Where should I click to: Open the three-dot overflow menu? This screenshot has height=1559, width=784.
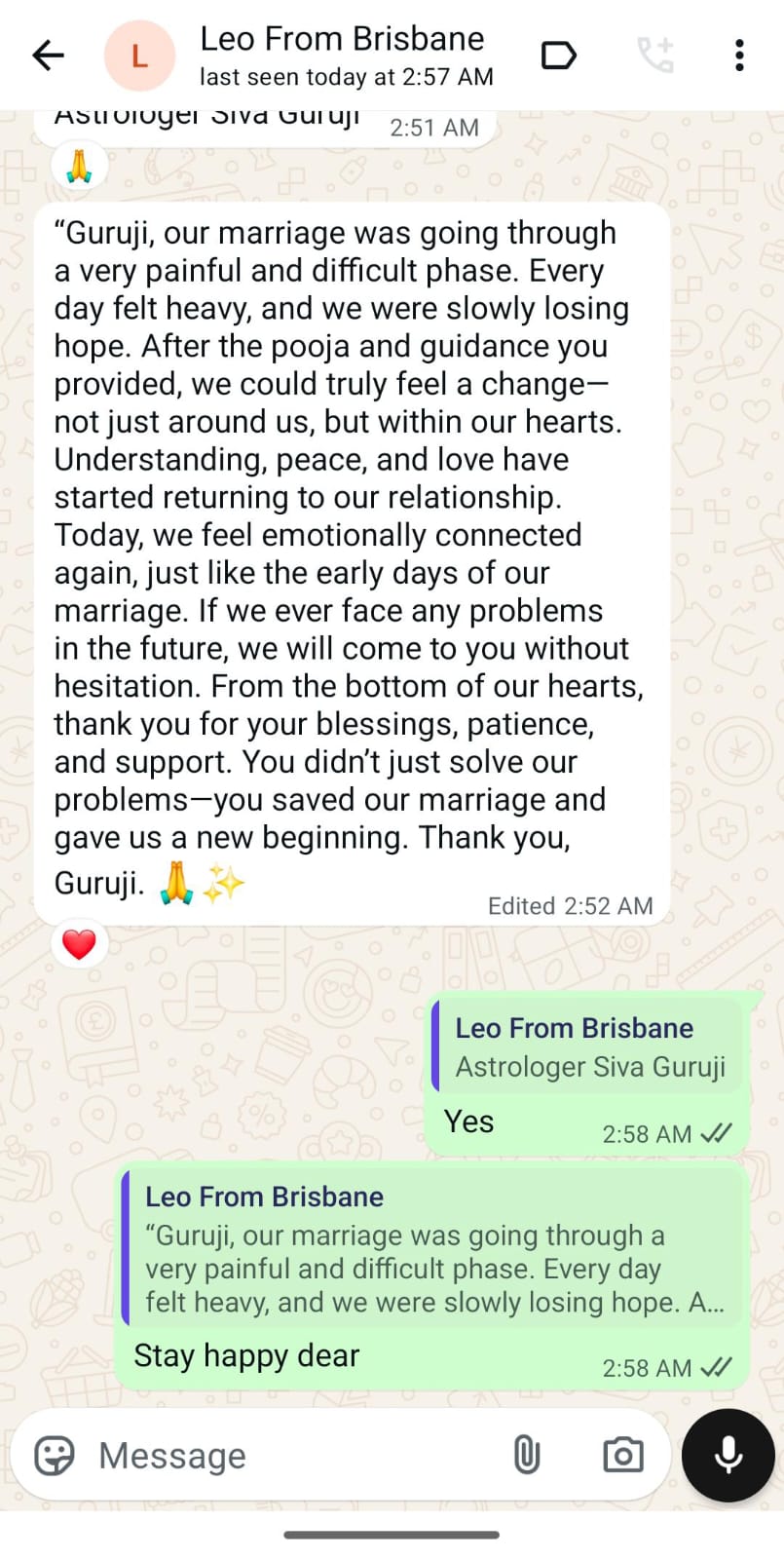click(x=739, y=56)
